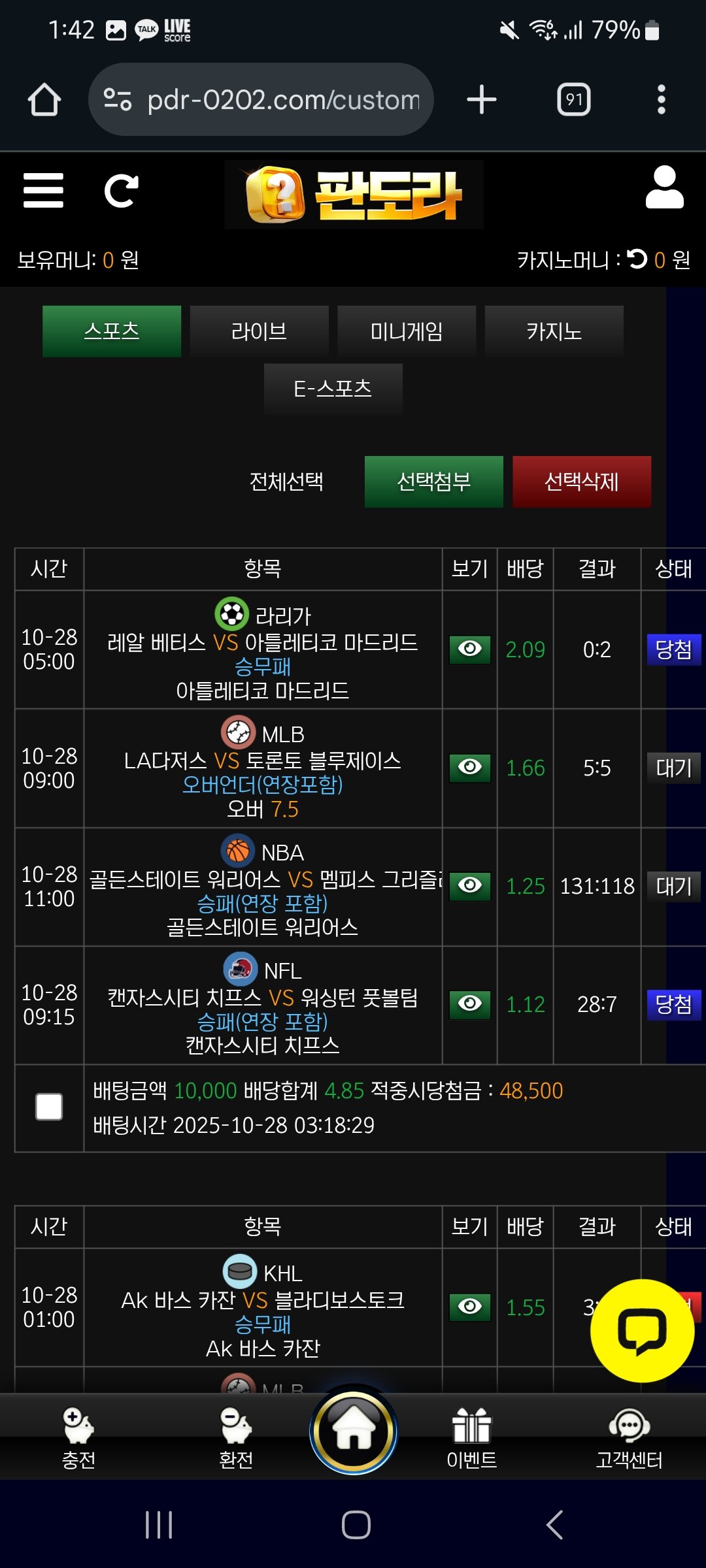Open the 카지노 tab
706x1568 pixels.
click(554, 331)
